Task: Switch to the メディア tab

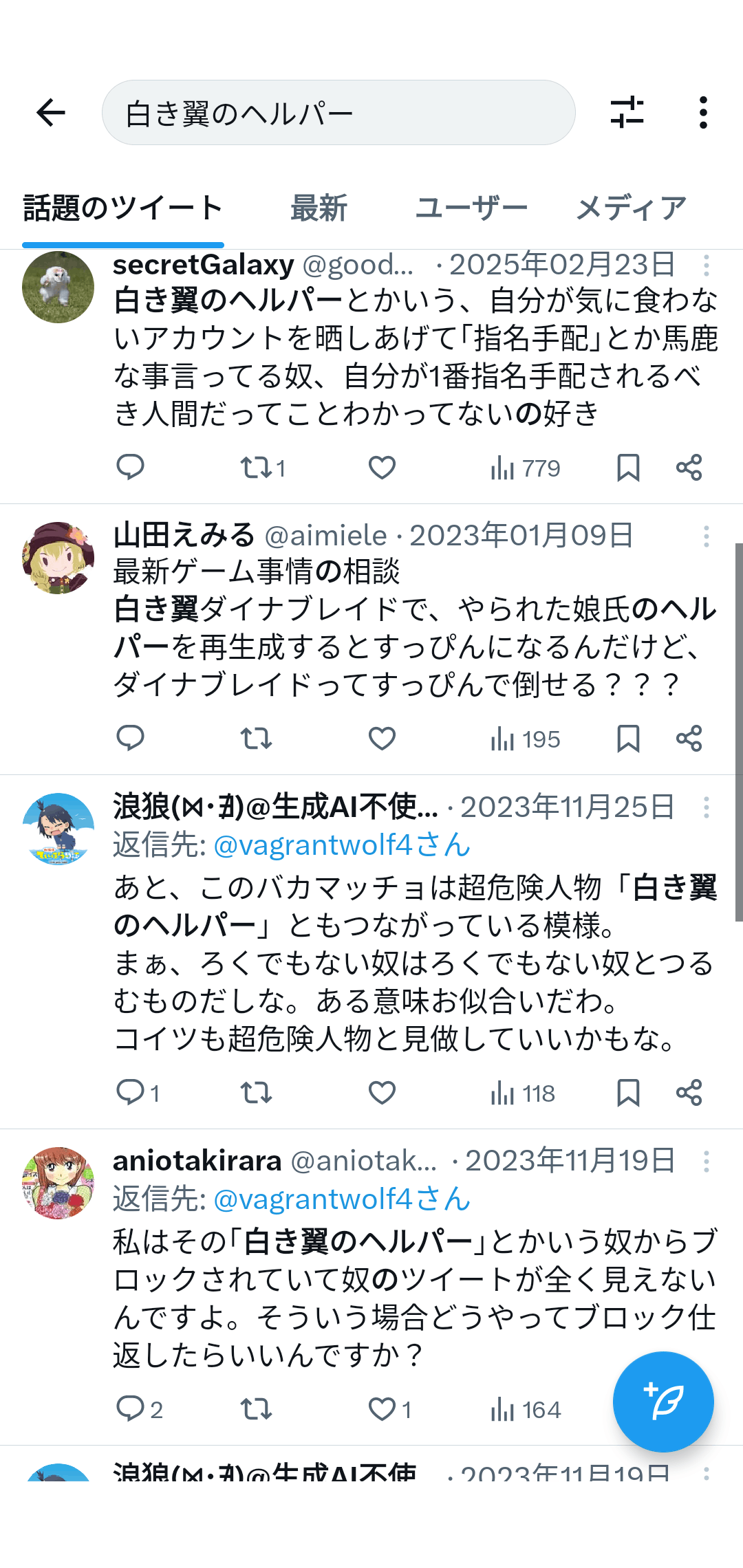Action: (631, 208)
